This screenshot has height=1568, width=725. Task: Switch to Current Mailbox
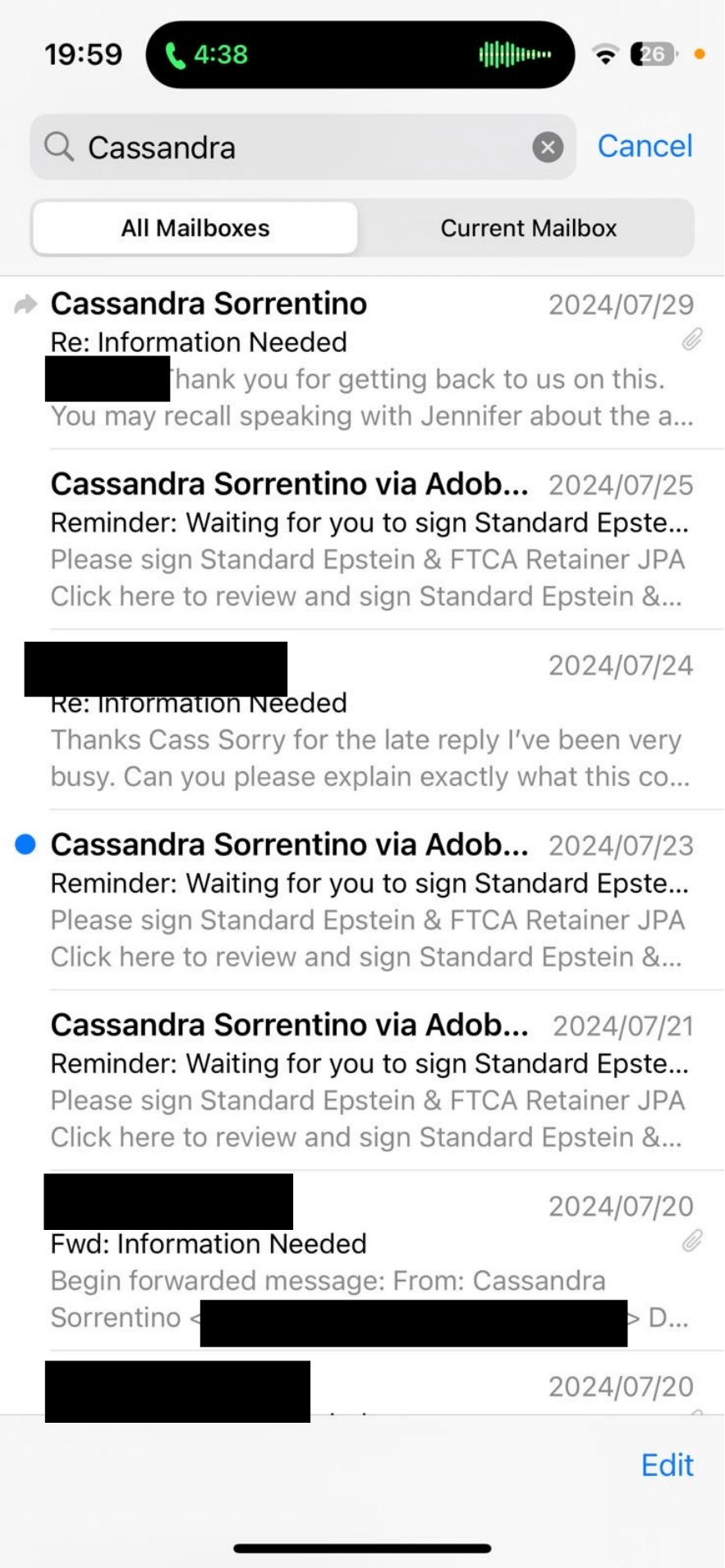tap(528, 228)
